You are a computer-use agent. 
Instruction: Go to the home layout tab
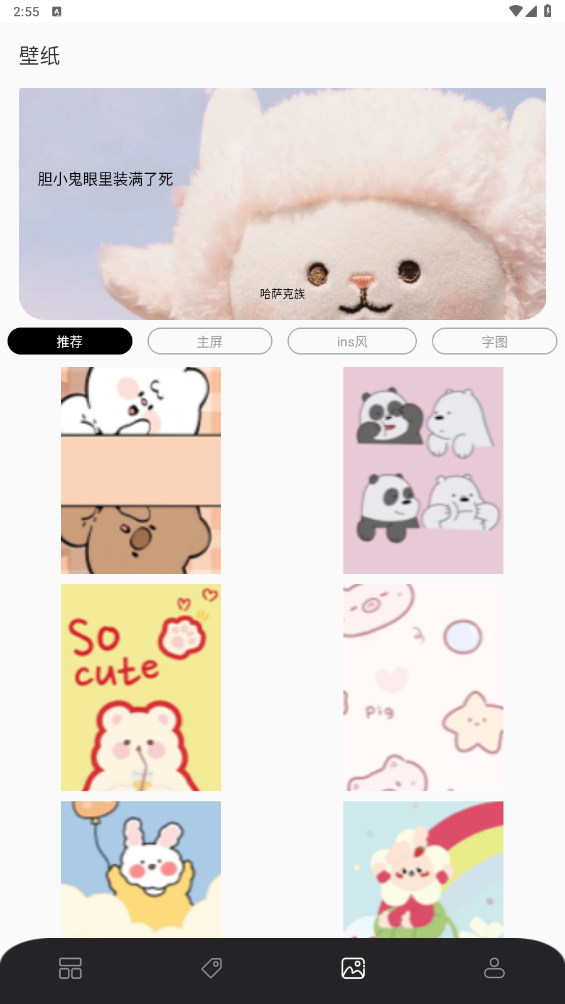[x=70, y=968]
